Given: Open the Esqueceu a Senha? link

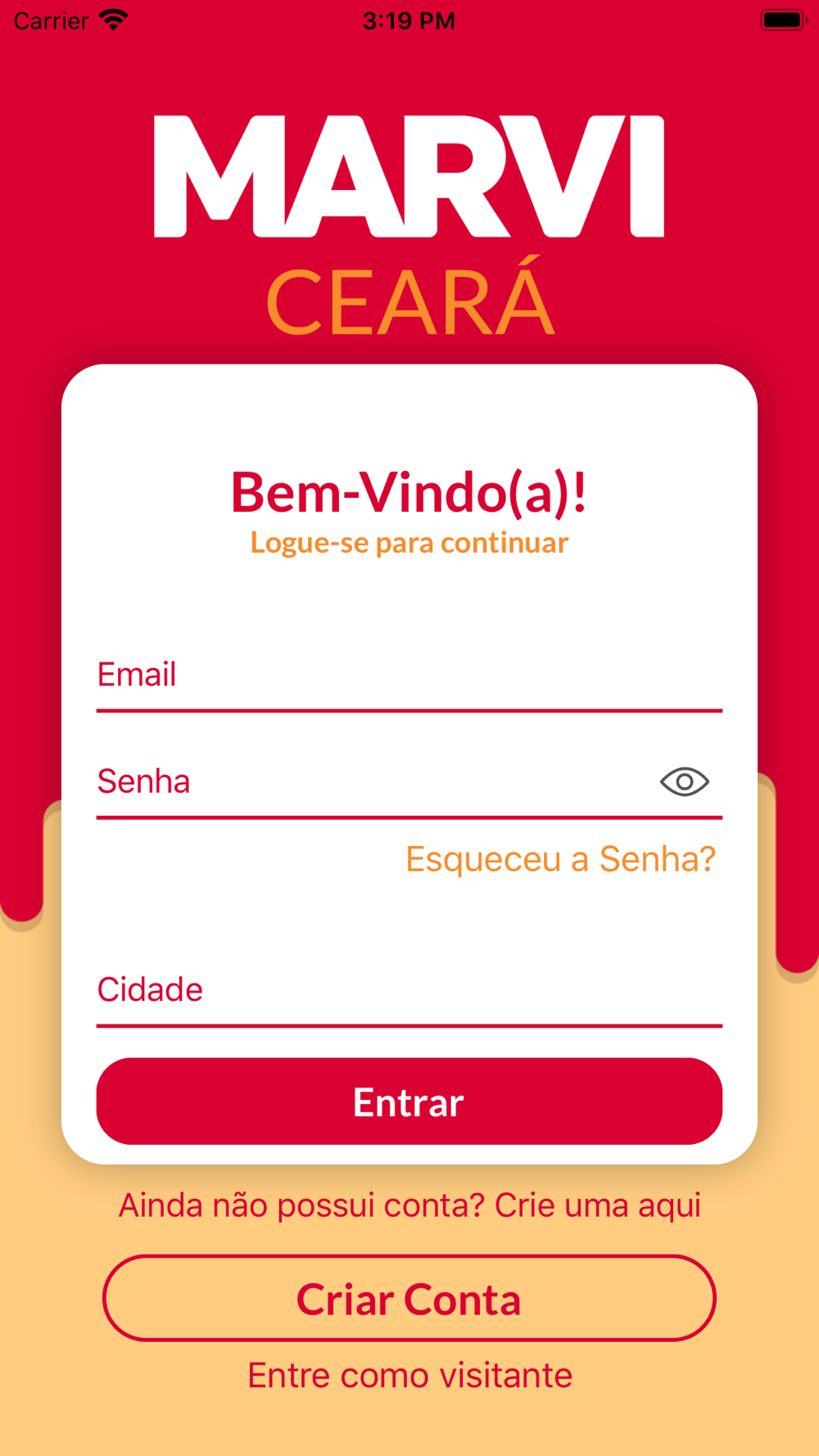Looking at the screenshot, I should coord(561,859).
